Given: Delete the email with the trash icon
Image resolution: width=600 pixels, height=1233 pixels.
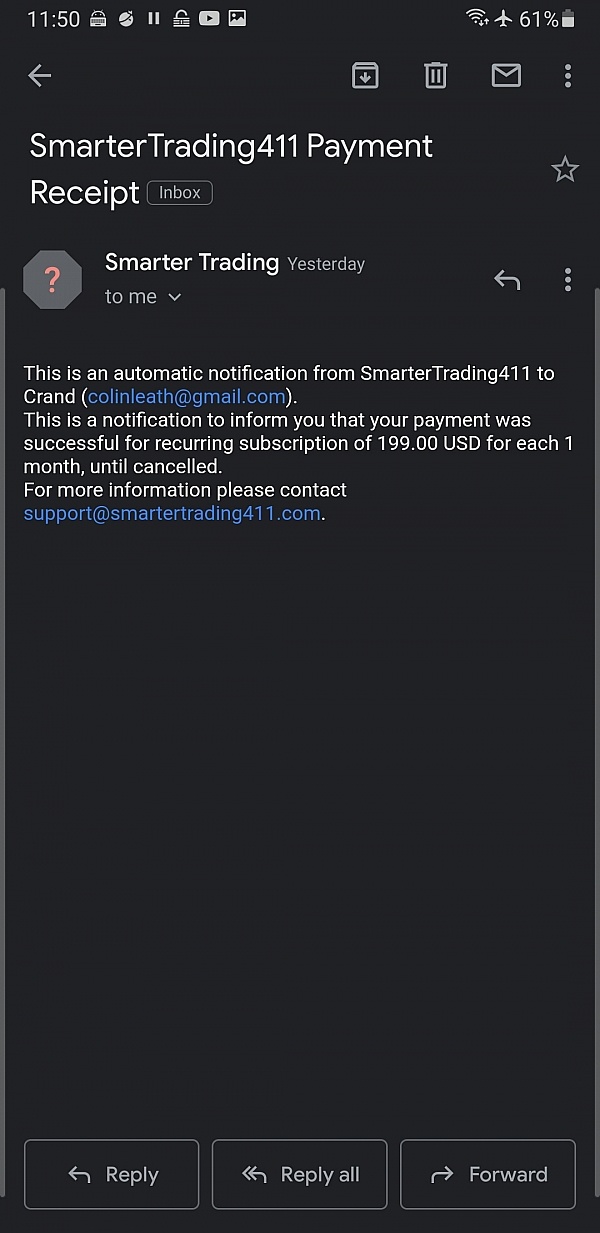Looking at the screenshot, I should point(435,75).
